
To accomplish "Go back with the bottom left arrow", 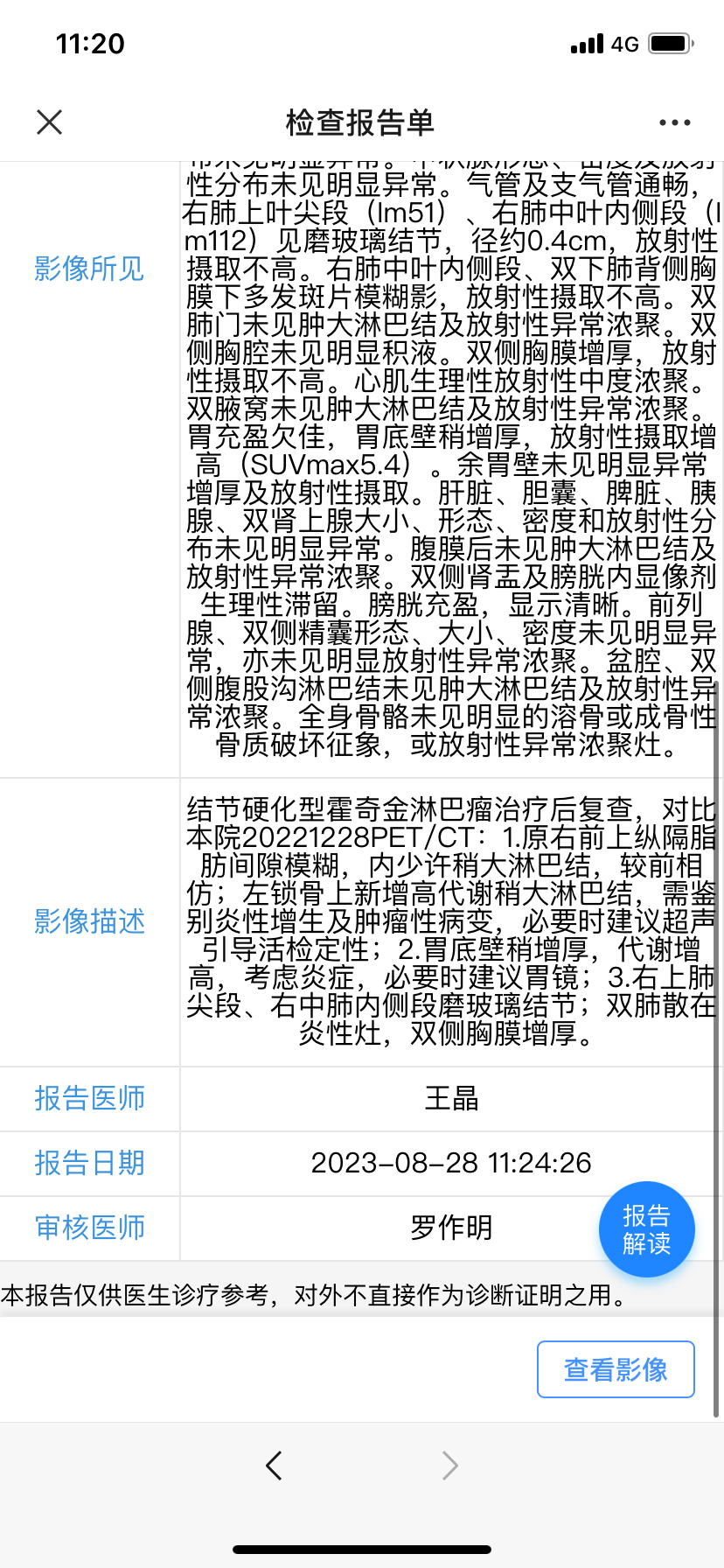I will (x=274, y=1466).
